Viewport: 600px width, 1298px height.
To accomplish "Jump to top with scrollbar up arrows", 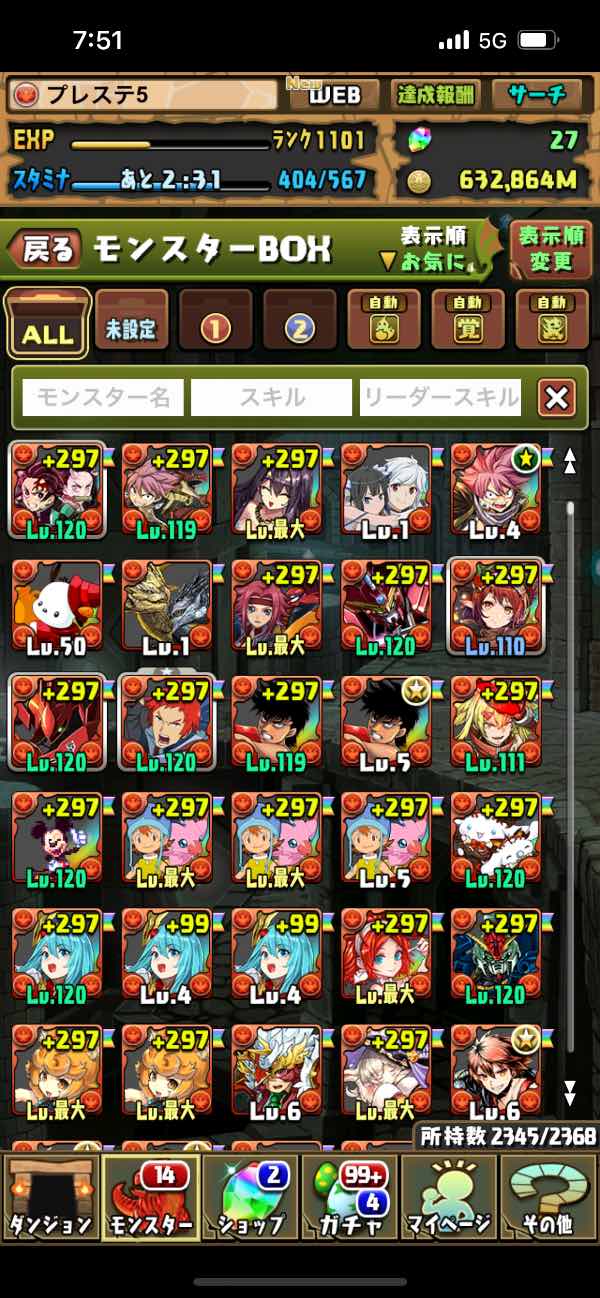I will click(570, 461).
